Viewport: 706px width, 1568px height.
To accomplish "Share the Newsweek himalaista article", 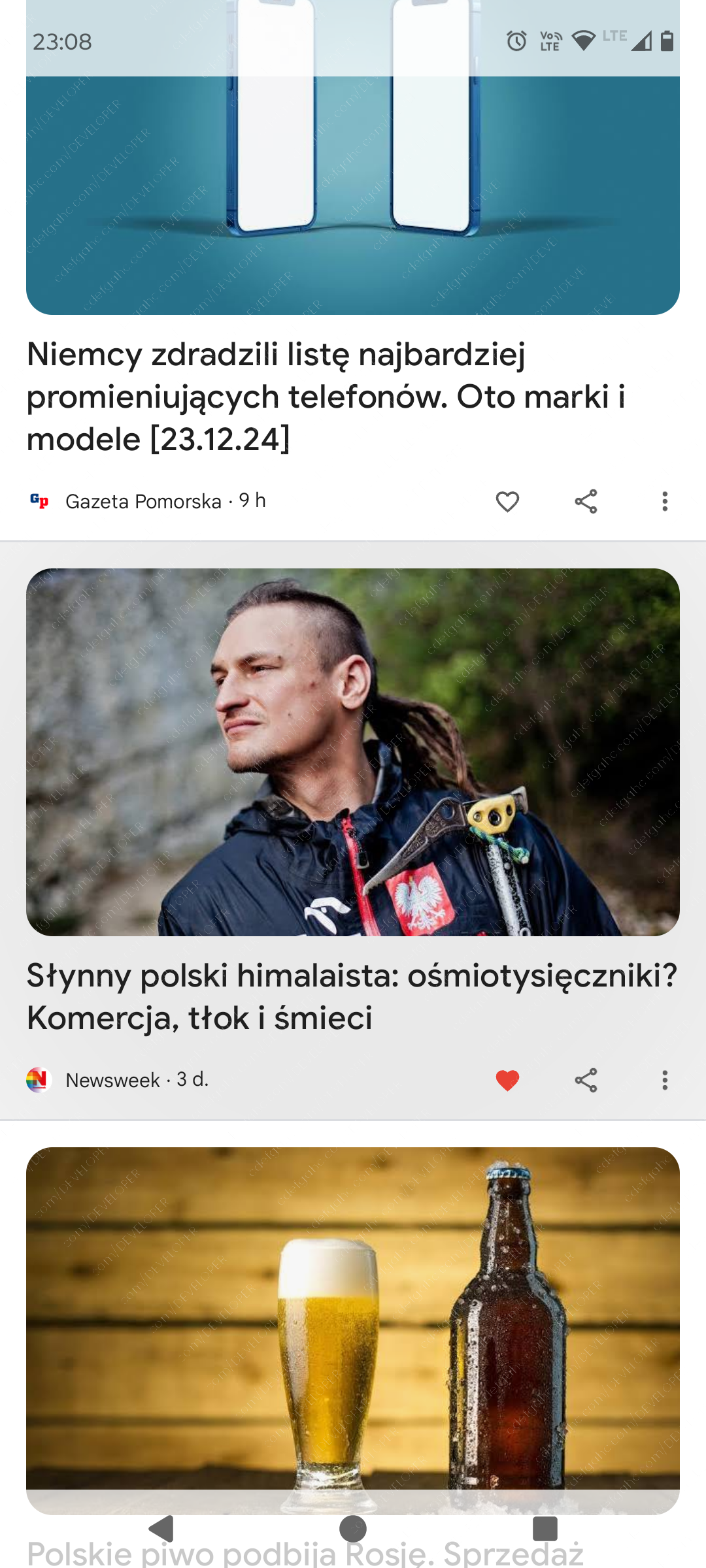I will pyautogui.click(x=586, y=1080).
